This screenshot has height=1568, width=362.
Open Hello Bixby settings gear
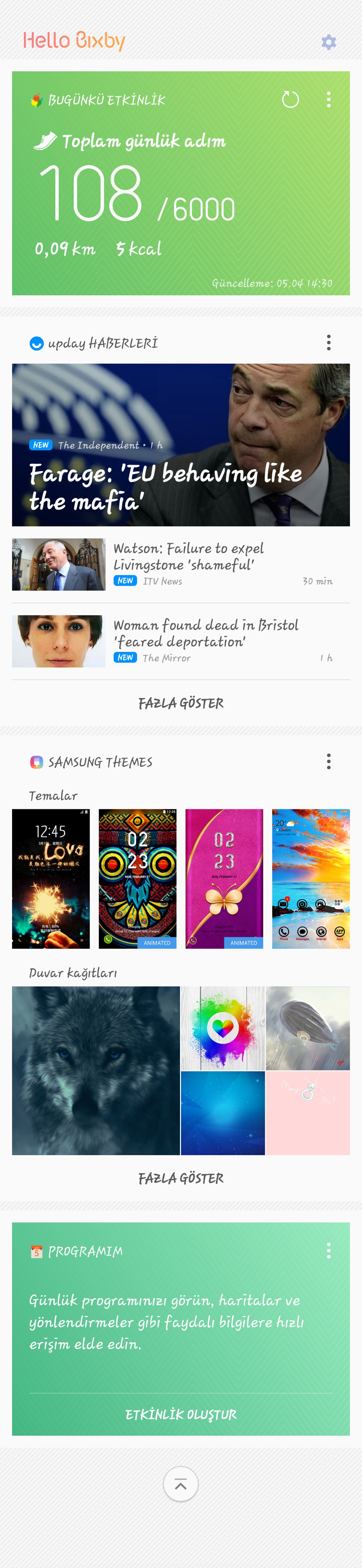328,42
